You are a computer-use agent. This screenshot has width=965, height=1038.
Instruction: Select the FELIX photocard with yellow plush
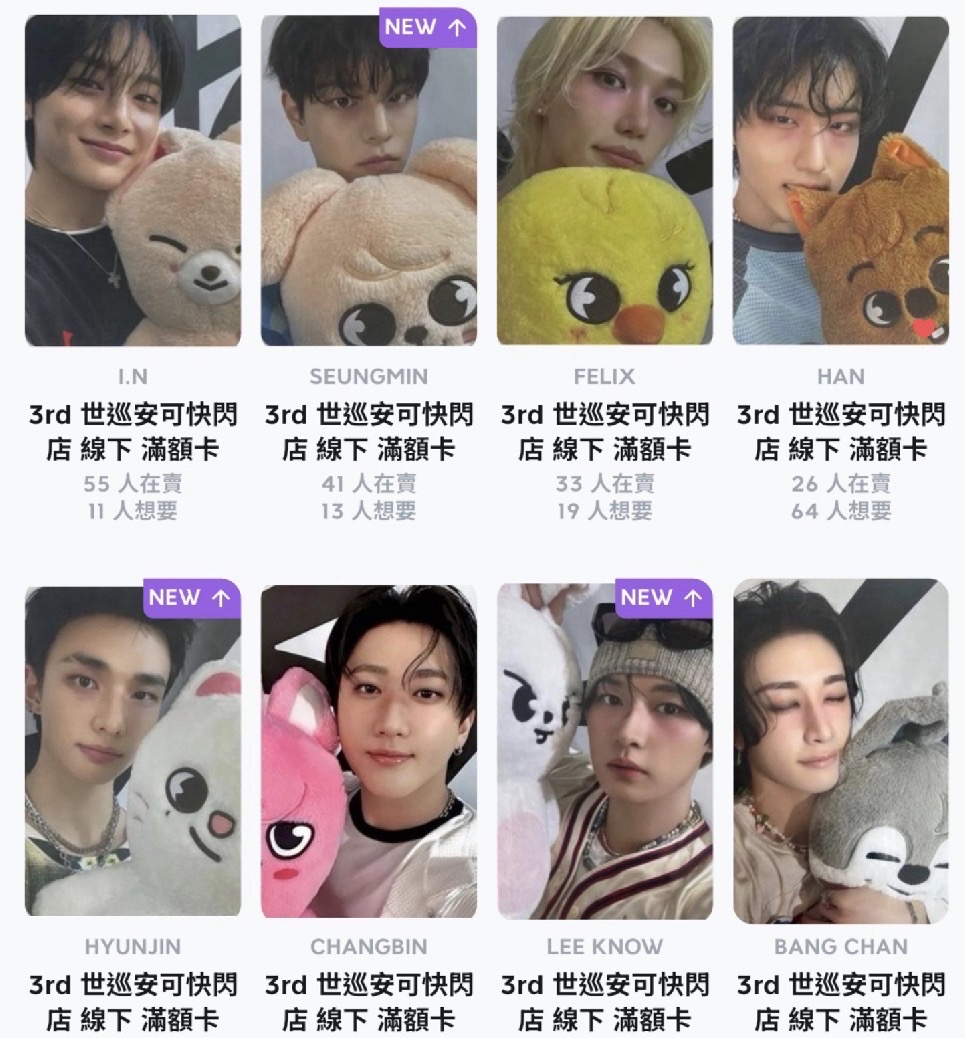[604, 181]
